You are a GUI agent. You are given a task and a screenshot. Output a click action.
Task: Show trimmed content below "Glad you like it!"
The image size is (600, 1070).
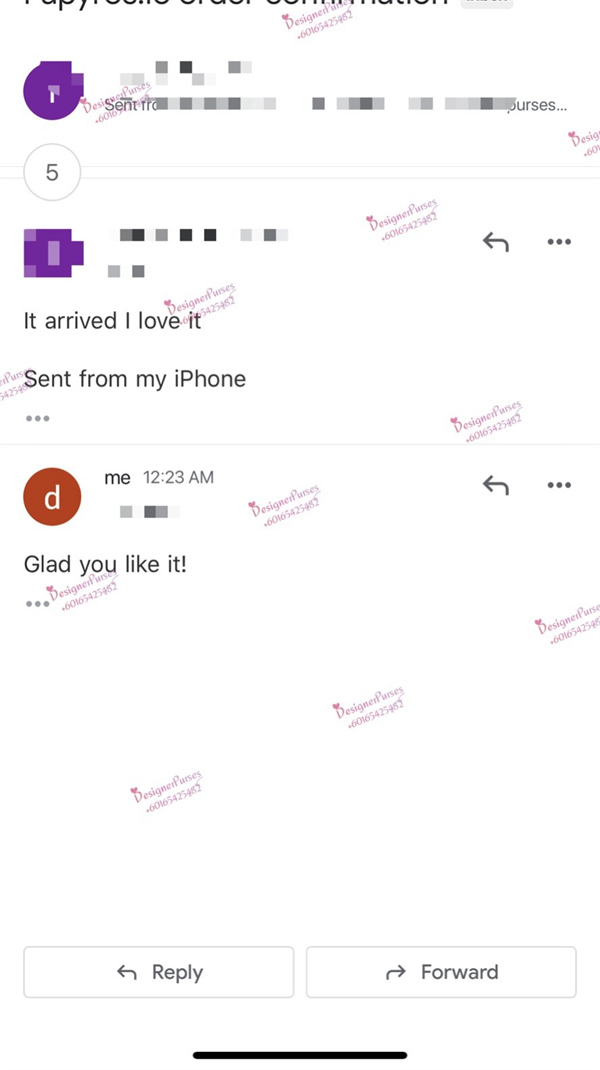point(36,604)
